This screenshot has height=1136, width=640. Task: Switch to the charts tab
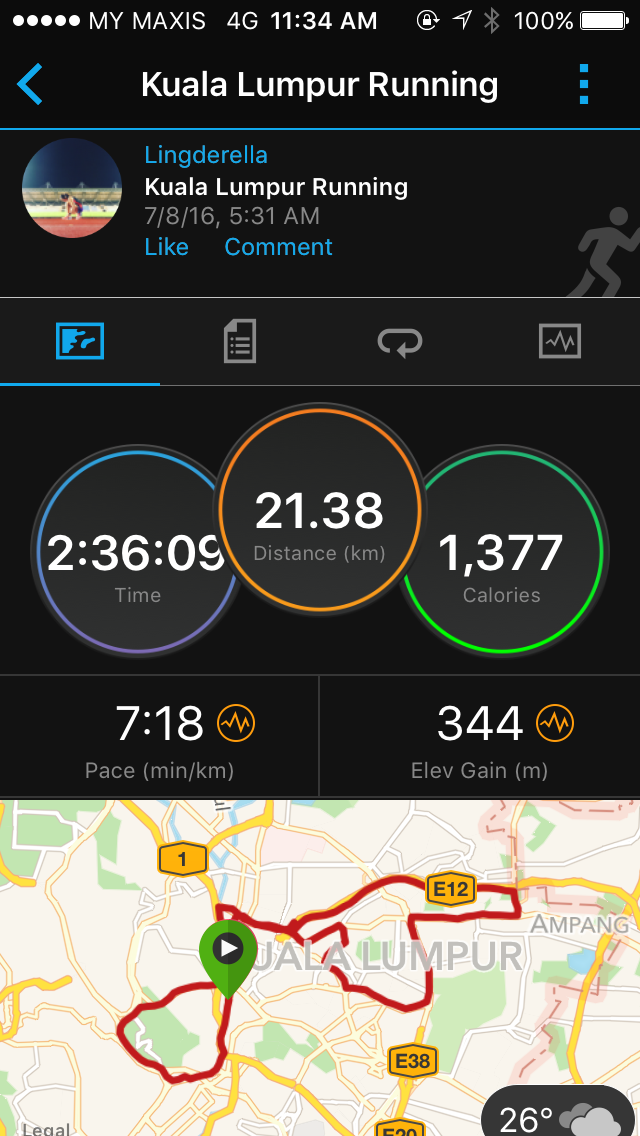[x=560, y=341]
